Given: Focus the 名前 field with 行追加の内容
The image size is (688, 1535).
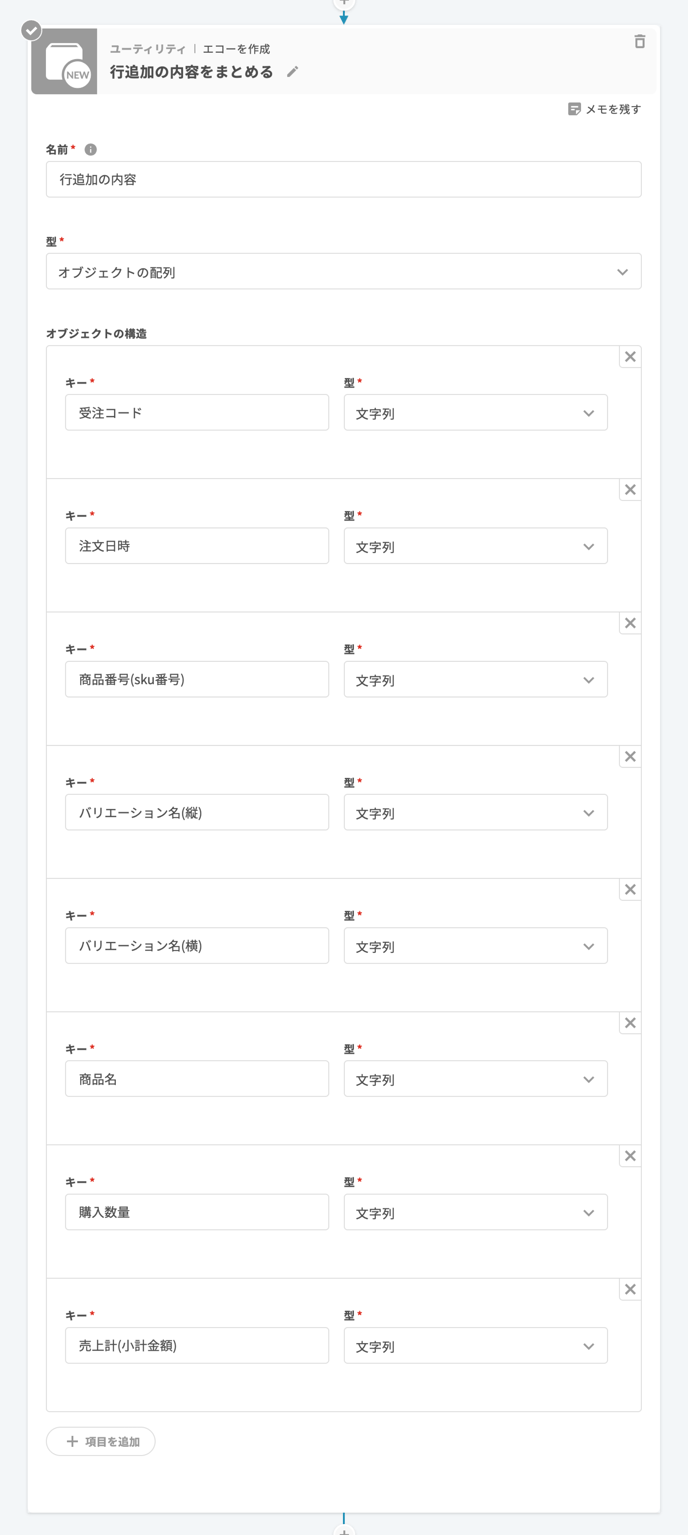Looking at the screenshot, I should (343, 180).
